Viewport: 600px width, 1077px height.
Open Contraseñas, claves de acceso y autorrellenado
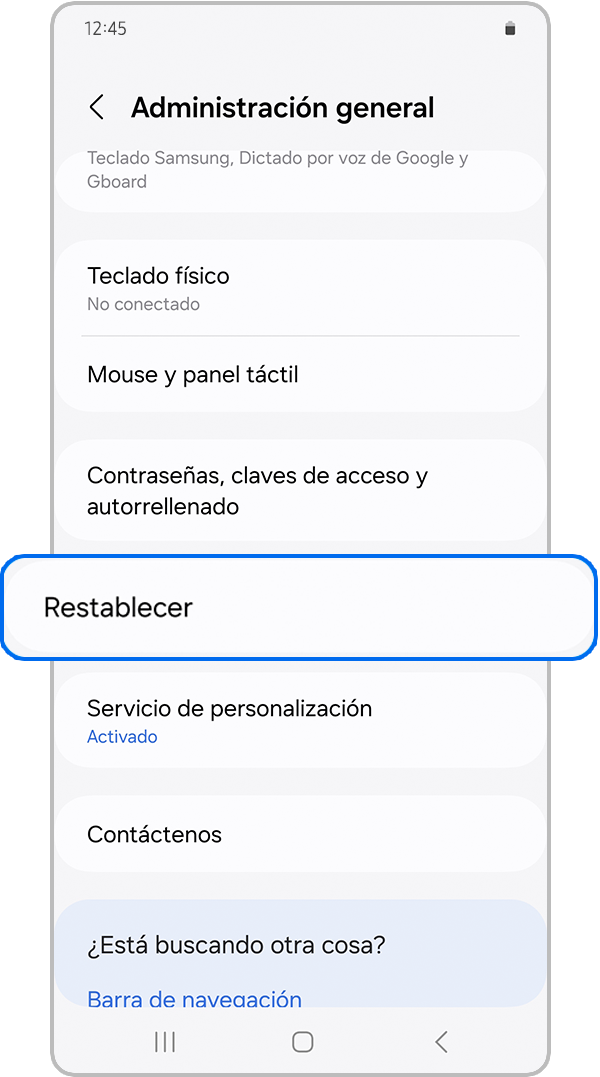tap(300, 490)
